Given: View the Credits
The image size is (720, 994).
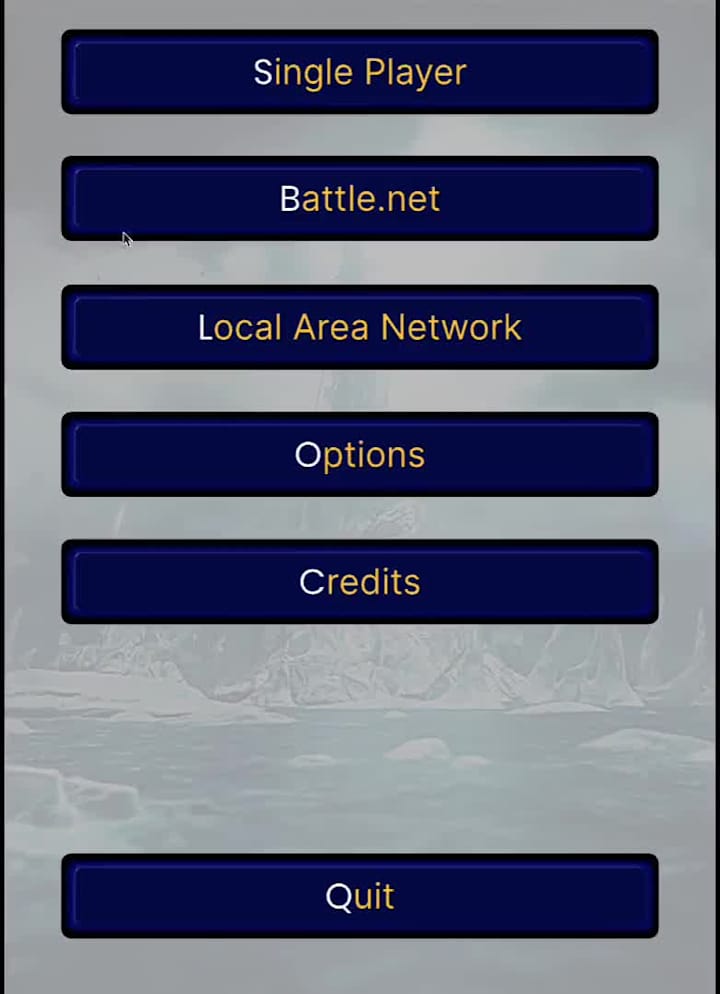Looking at the screenshot, I should click(x=360, y=582).
